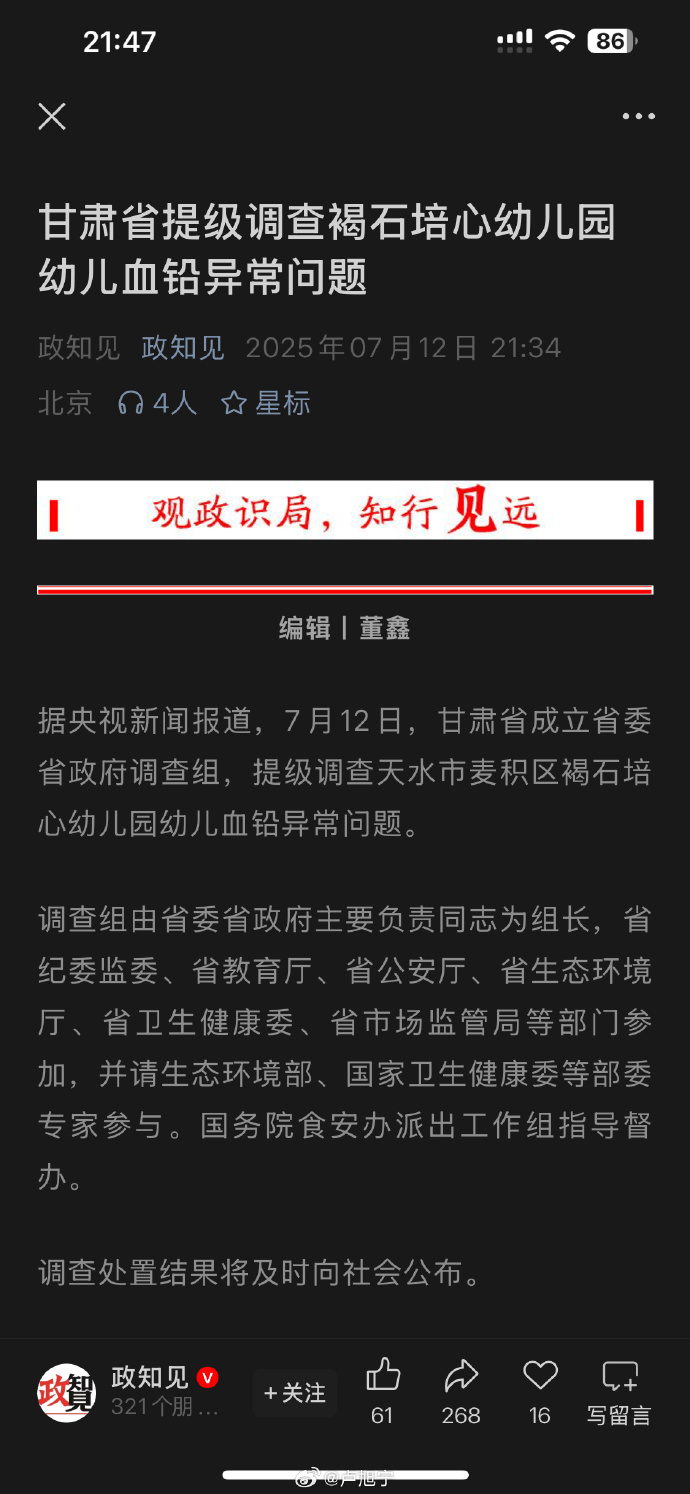
Task: Follow 政知见 with the 关注 button
Action: coord(295,1393)
